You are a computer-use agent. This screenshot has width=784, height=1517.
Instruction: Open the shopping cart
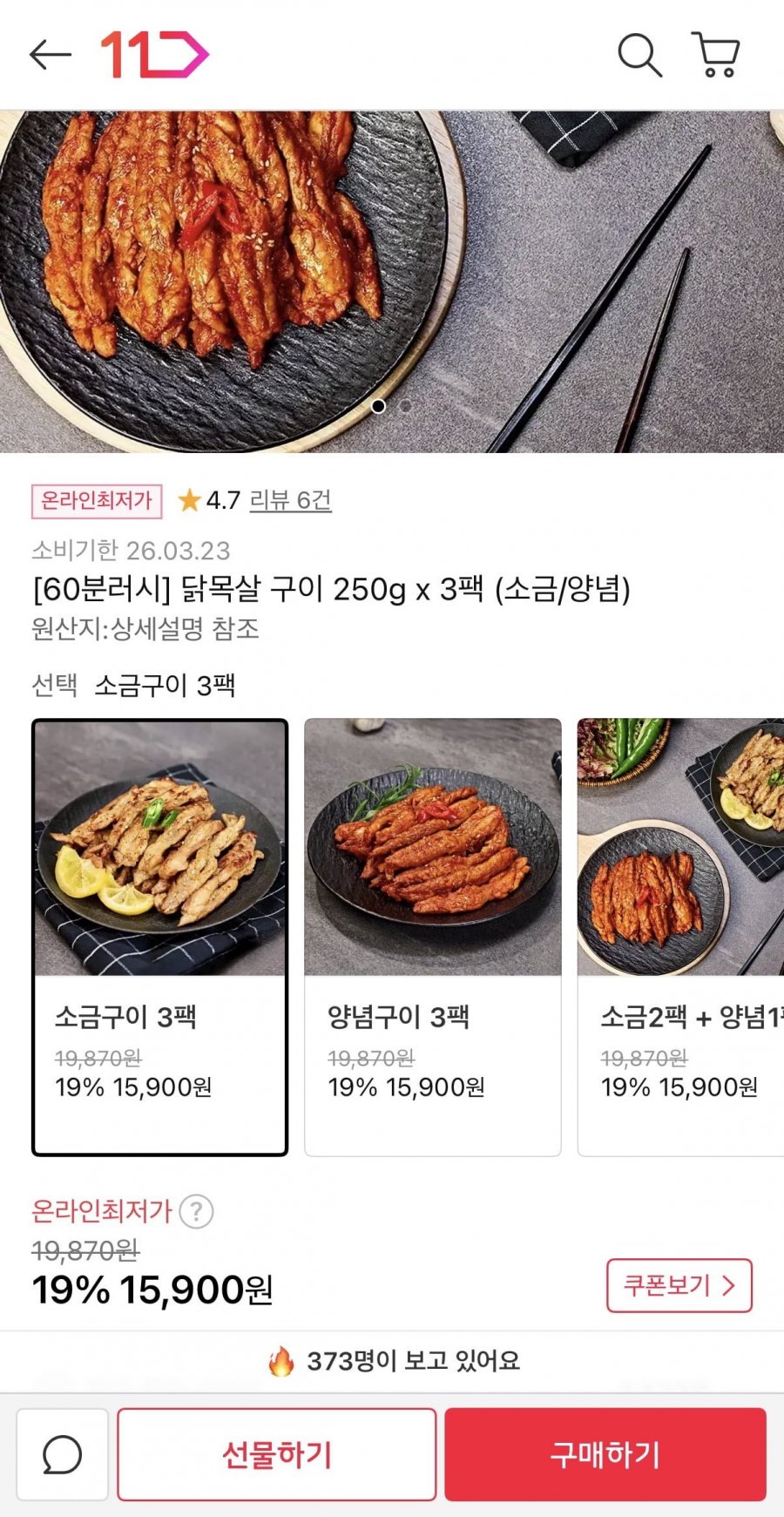(x=716, y=55)
